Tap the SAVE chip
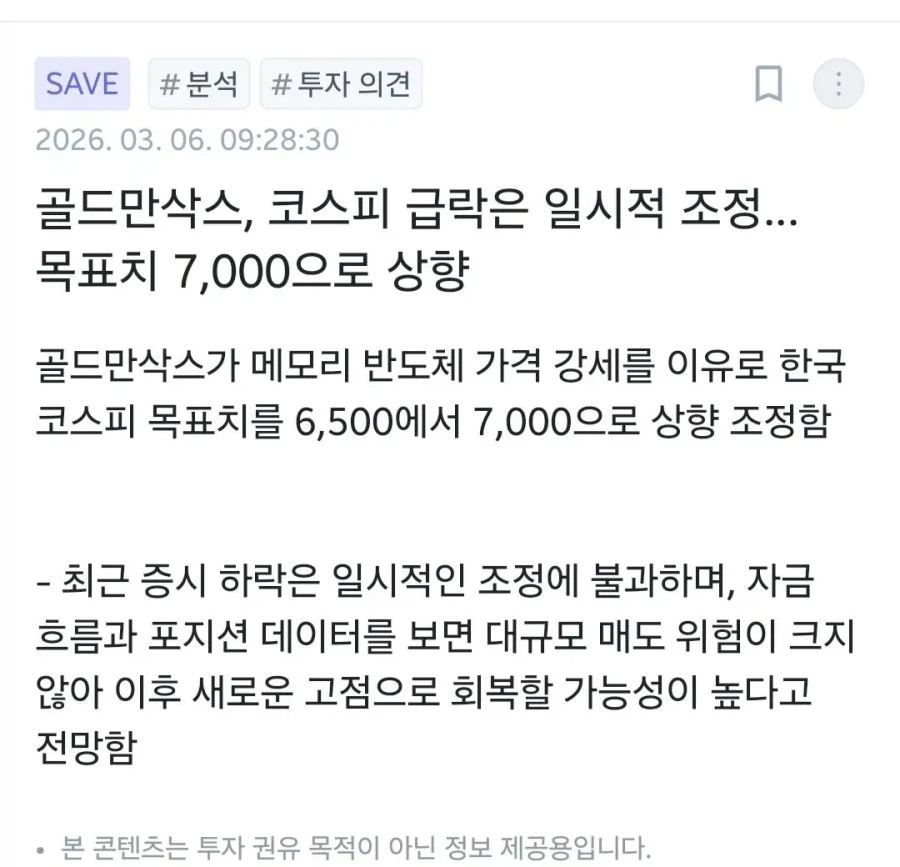This screenshot has height=867, width=900. (x=82, y=84)
